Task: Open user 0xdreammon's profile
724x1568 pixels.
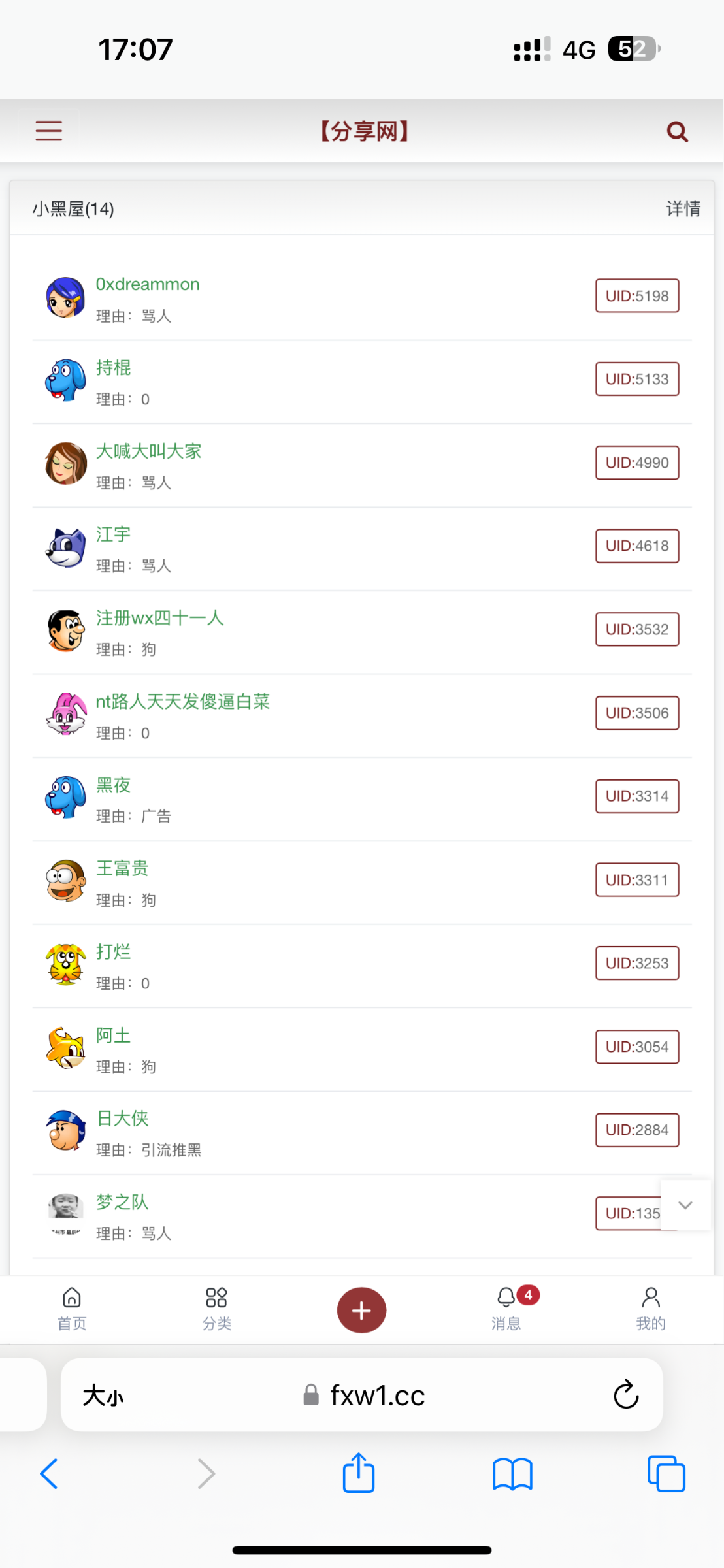Action: pos(148,285)
